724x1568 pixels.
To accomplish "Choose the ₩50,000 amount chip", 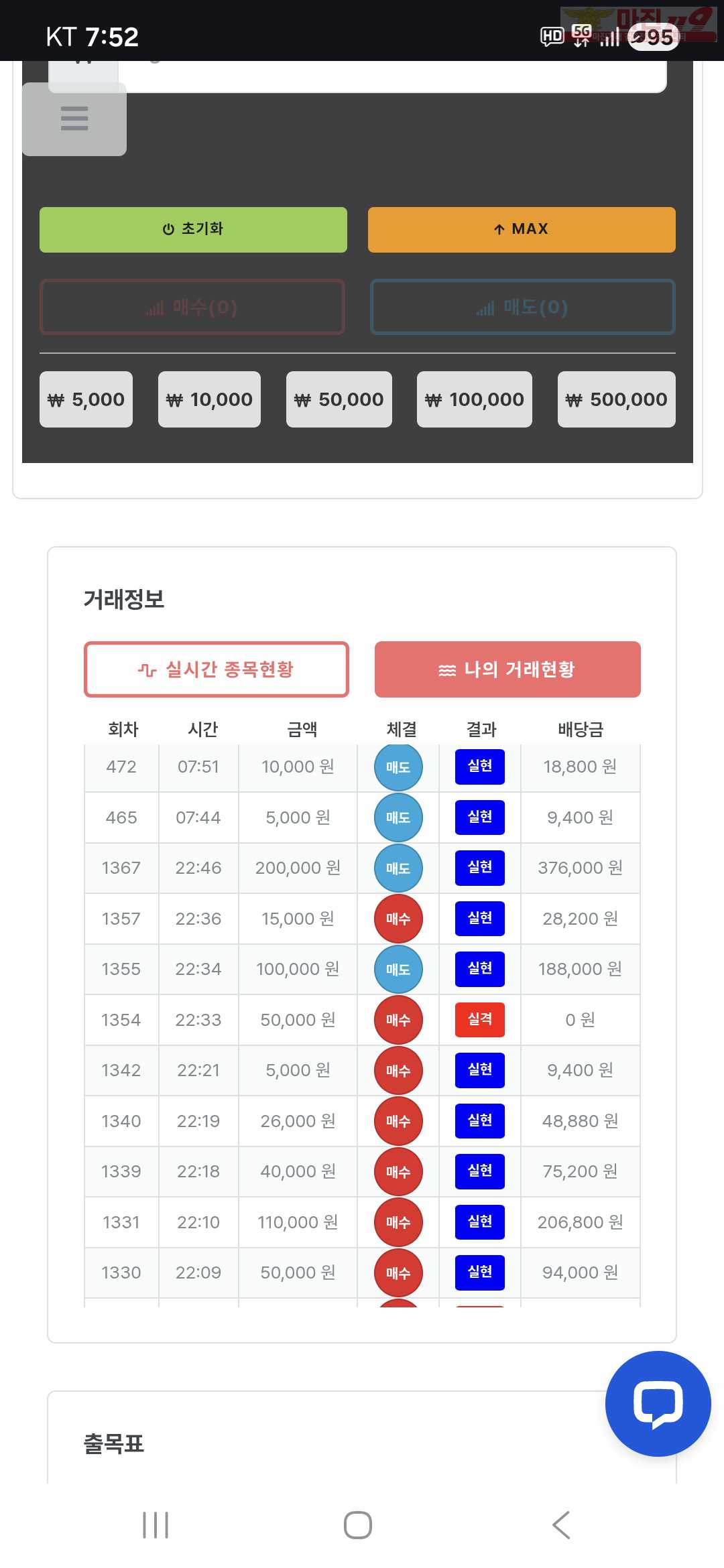I will tap(339, 399).
